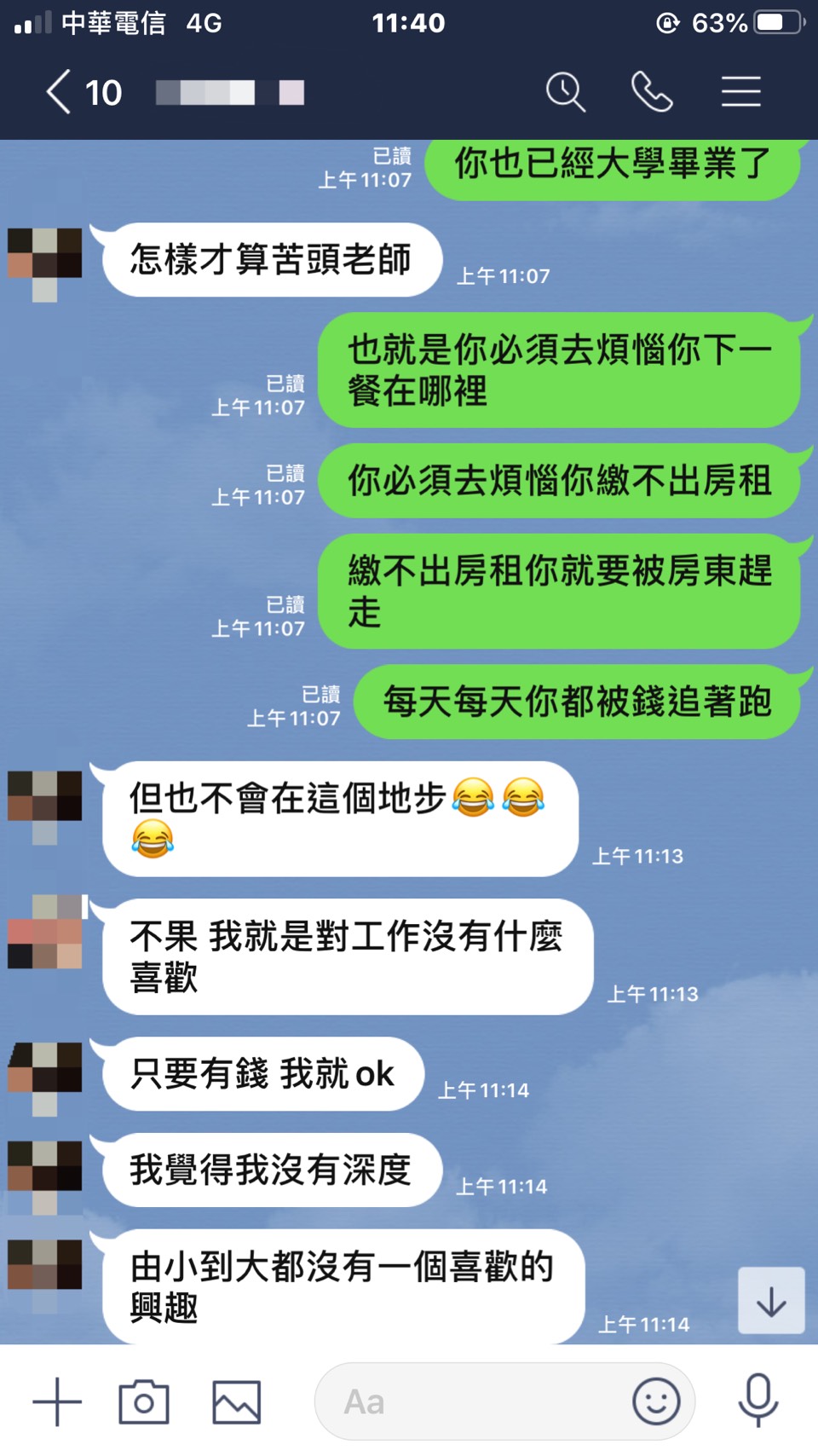Go back to the chat list
This screenshot has height=1456, width=818.
(60, 92)
